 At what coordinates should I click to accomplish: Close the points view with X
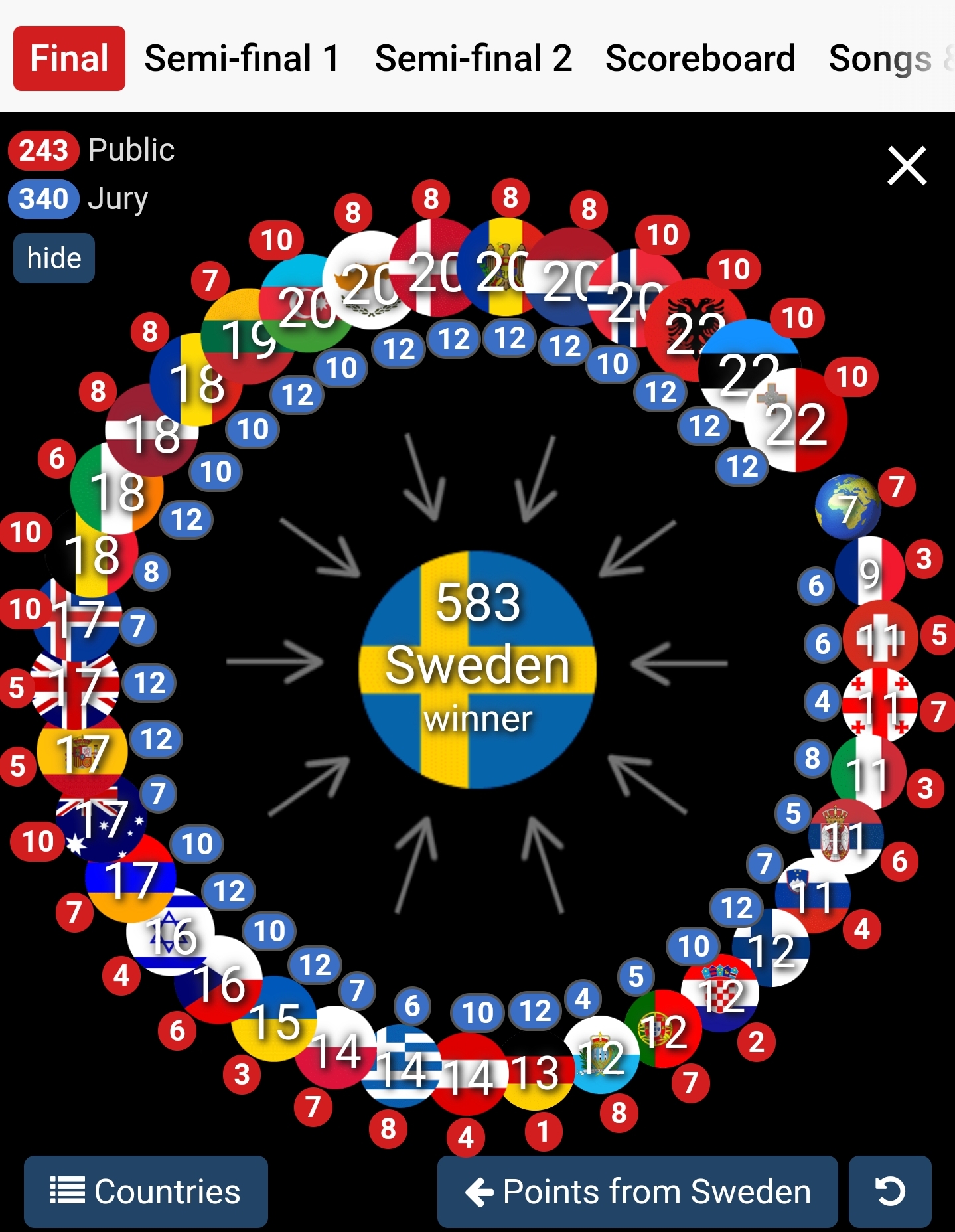coord(907,166)
